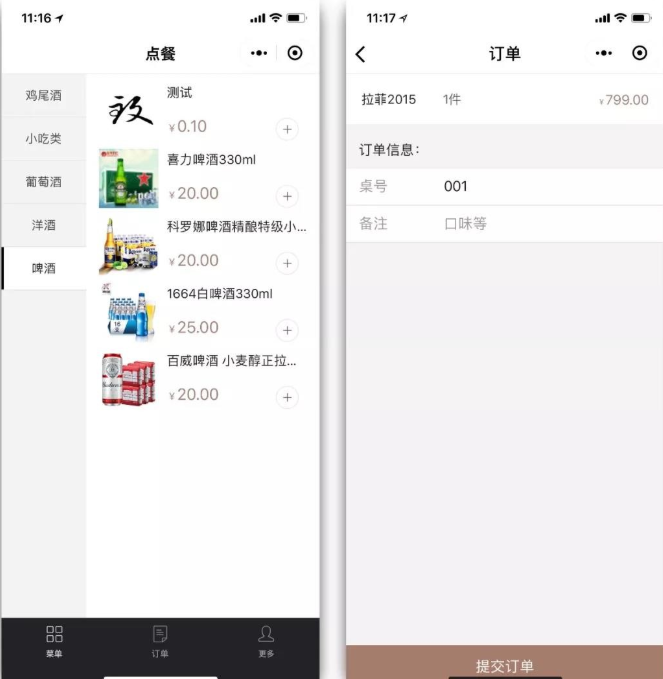Image resolution: width=663 pixels, height=679 pixels.
Task: Add 测试 item to the order
Action: click(x=287, y=129)
